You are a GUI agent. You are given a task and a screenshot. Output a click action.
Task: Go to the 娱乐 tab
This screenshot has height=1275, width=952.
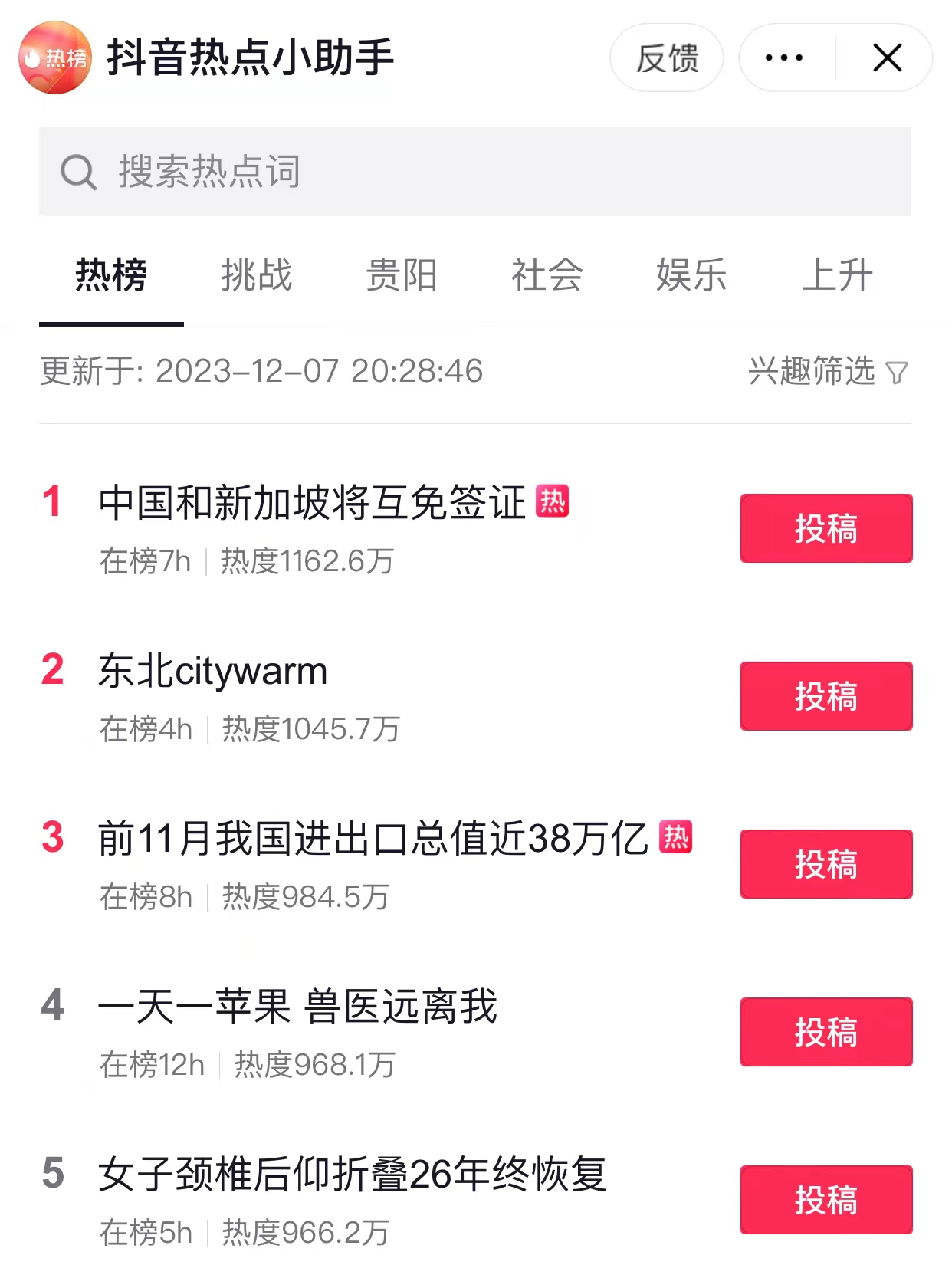[x=691, y=275]
